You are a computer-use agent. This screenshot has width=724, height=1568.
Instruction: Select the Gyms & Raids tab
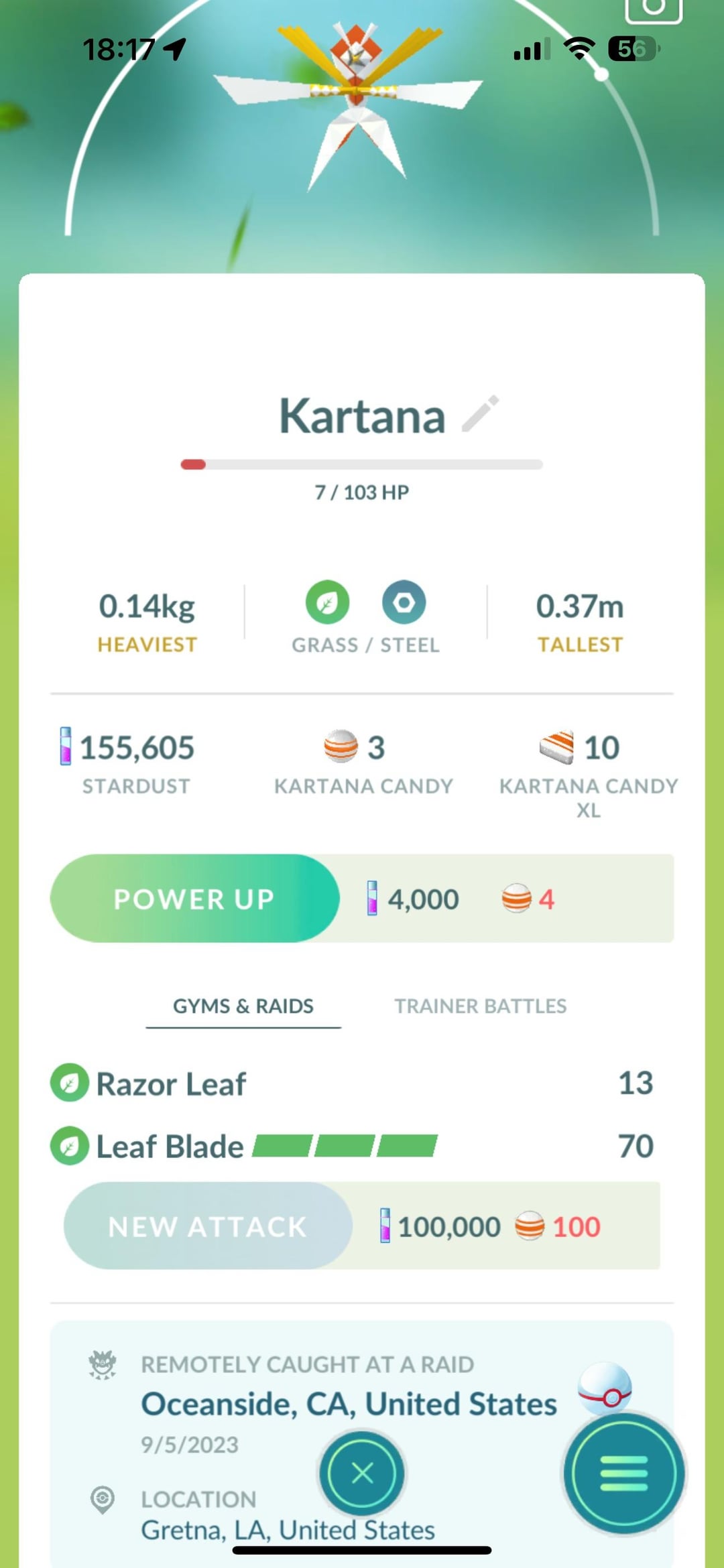[x=243, y=1006]
